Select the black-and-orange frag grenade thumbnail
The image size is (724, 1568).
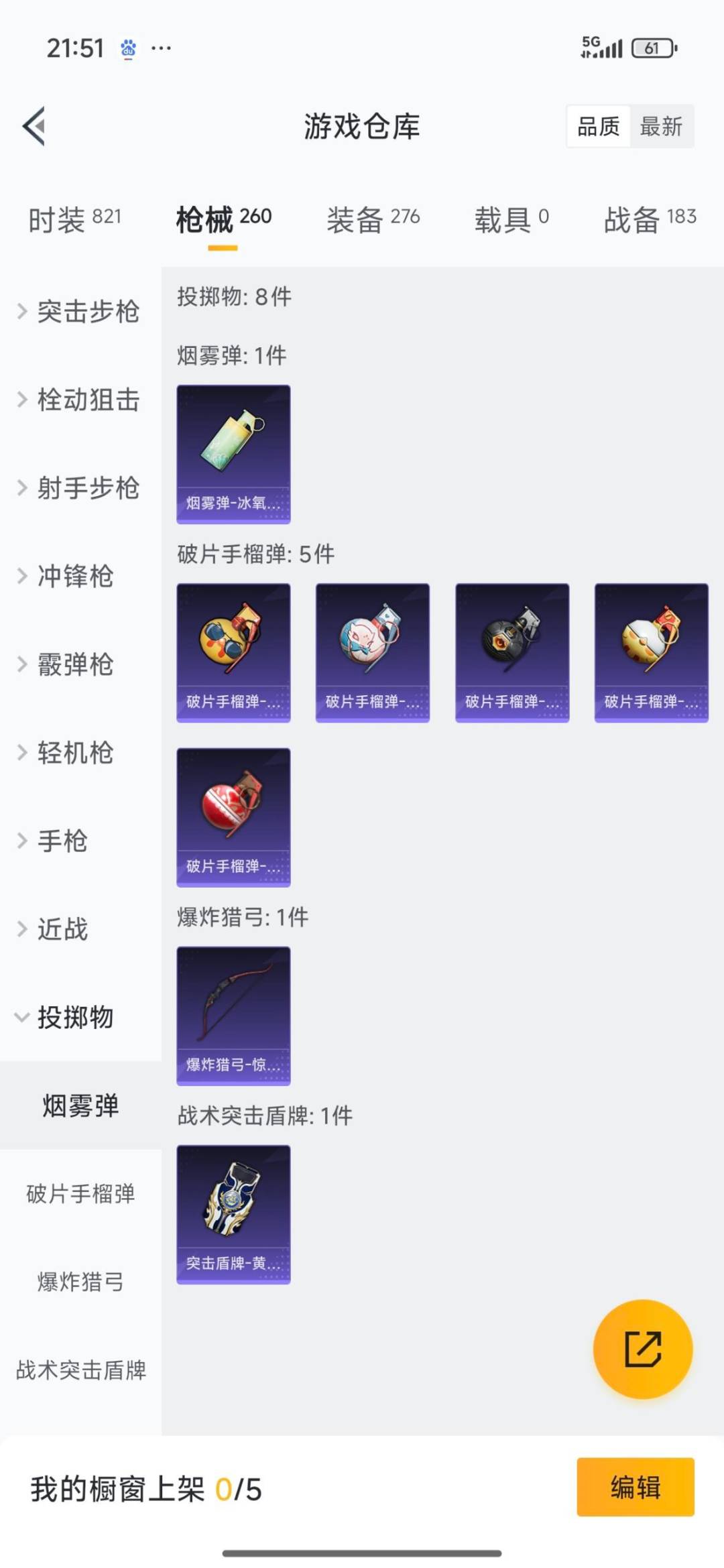(x=511, y=652)
